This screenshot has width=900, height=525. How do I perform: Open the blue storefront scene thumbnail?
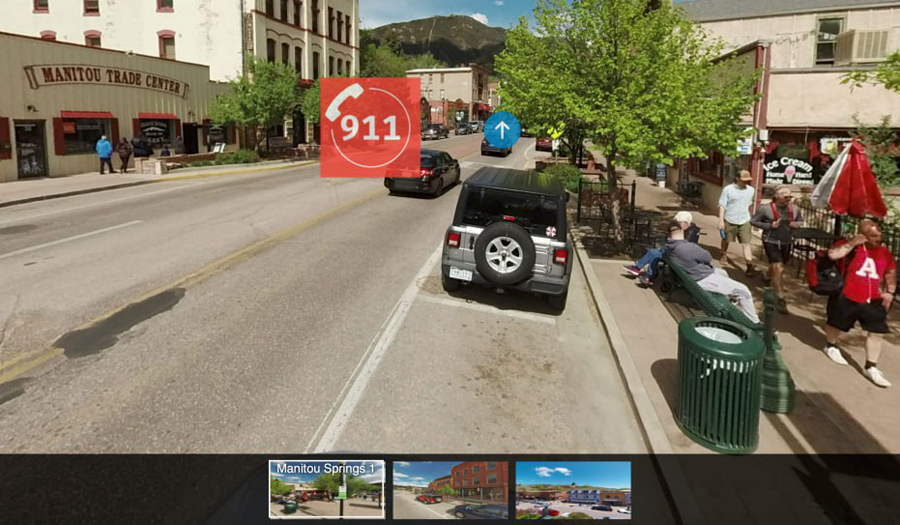[573, 489]
